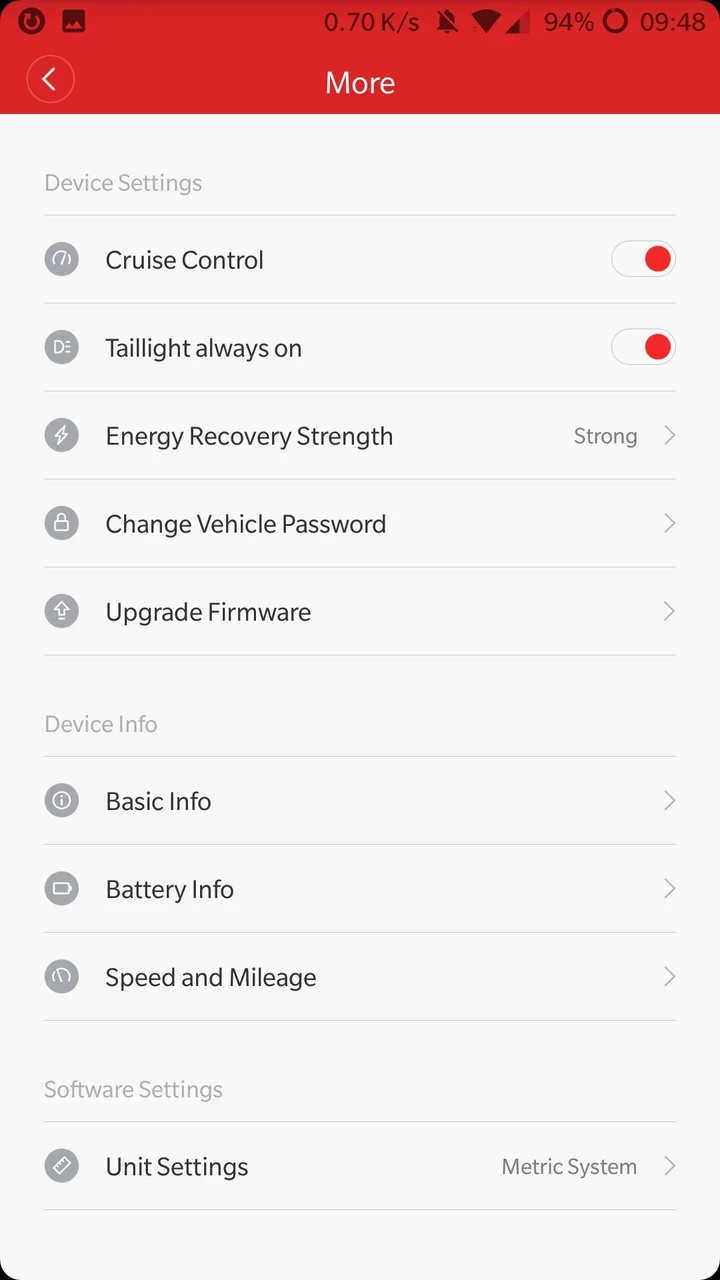The width and height of the screenshot is (720, 1280).
Task: Check Speed and Mileage
Action: point(360,976)
